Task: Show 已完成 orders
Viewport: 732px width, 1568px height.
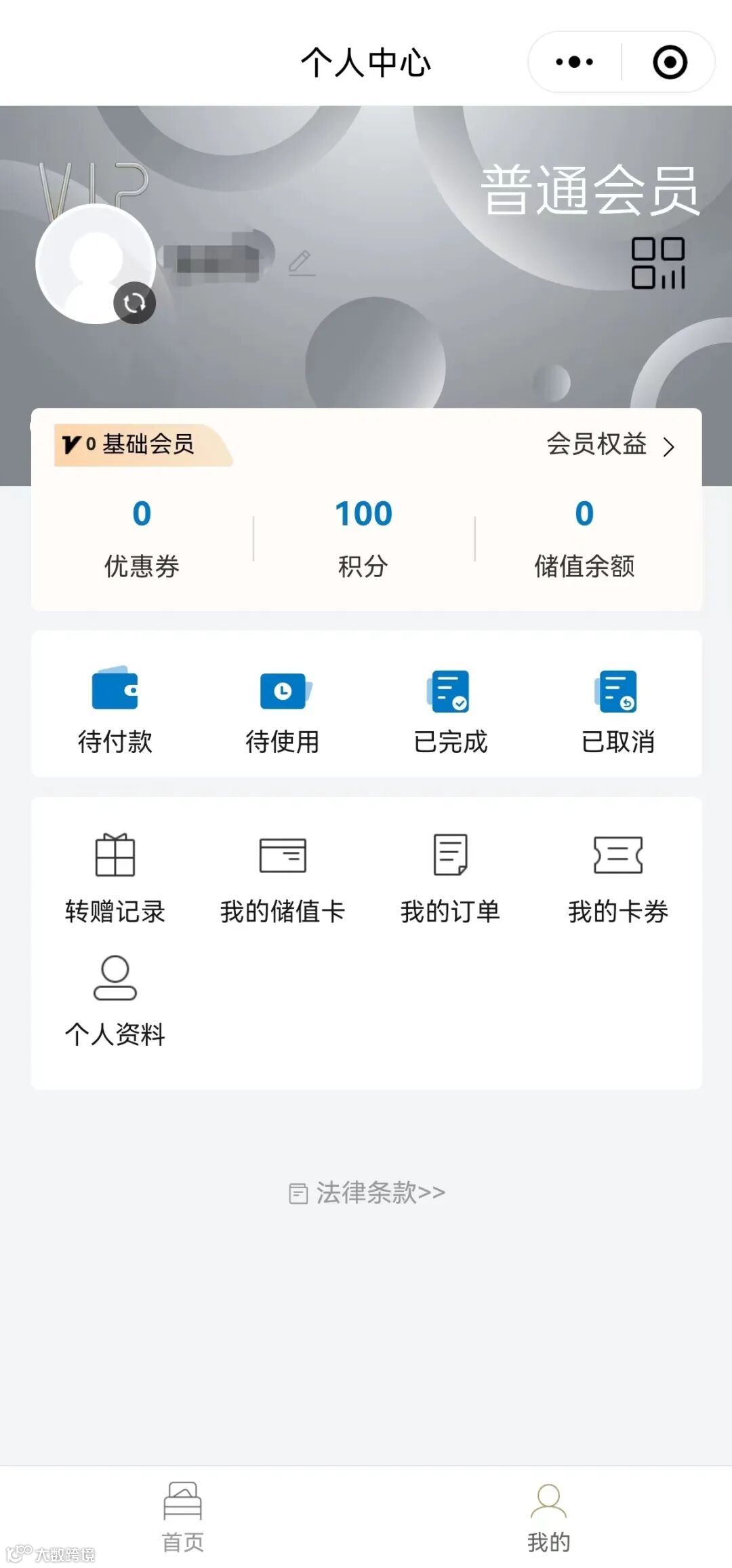Action: pos(450,709)
